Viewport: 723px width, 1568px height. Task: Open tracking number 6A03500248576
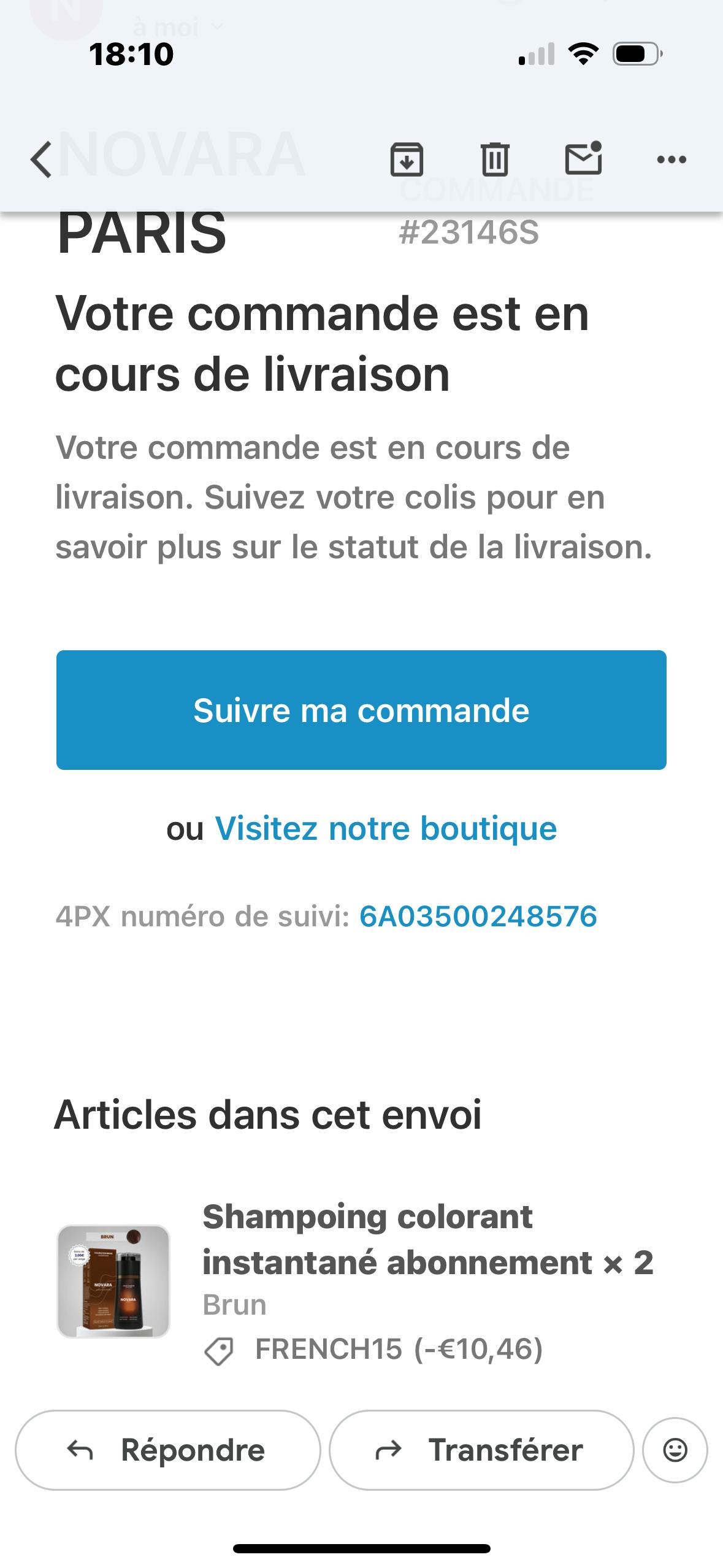[478, 917]
